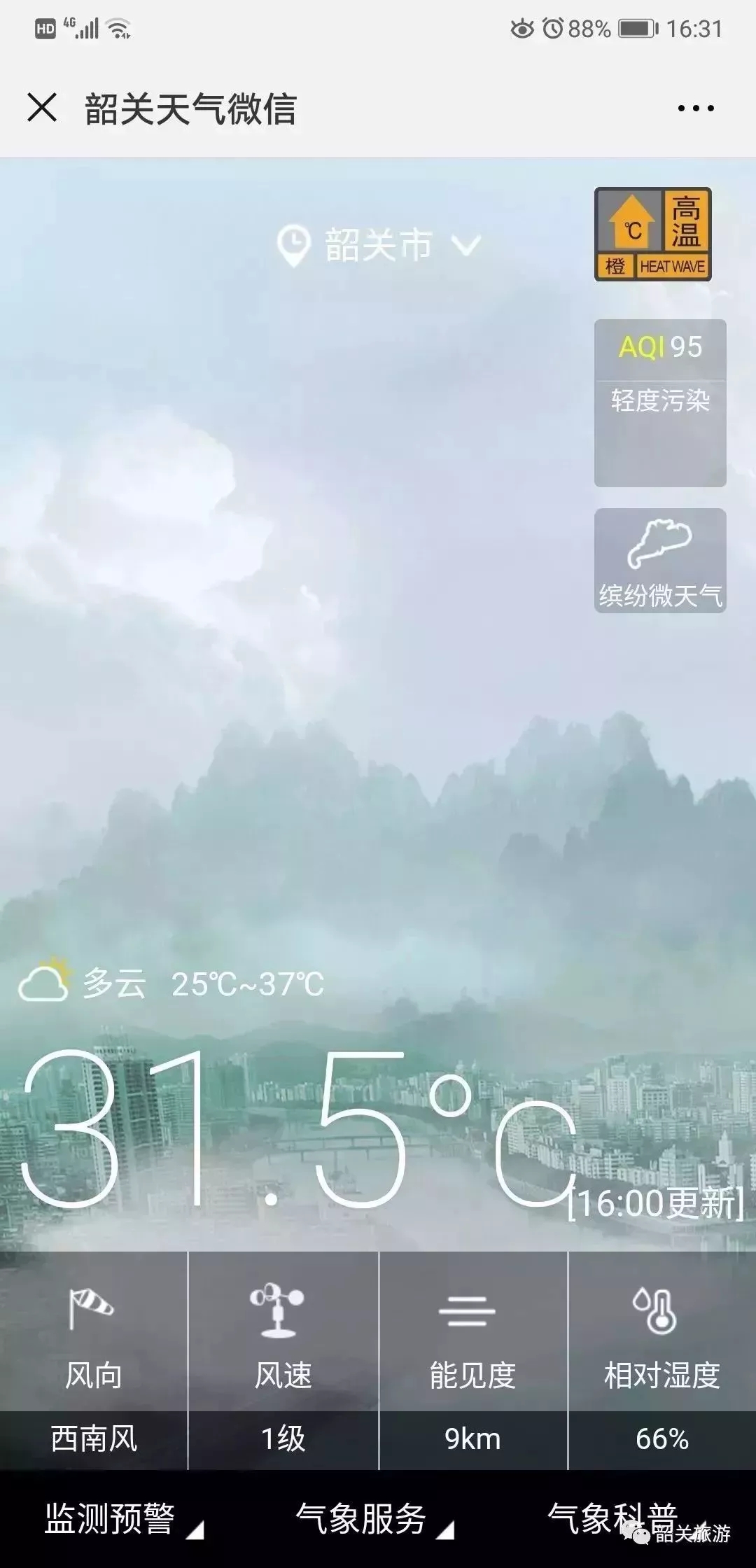Open 缤纷微天气
This screenshot has width=756, height=1568.
pyautogui.click(x=659, y=561)
